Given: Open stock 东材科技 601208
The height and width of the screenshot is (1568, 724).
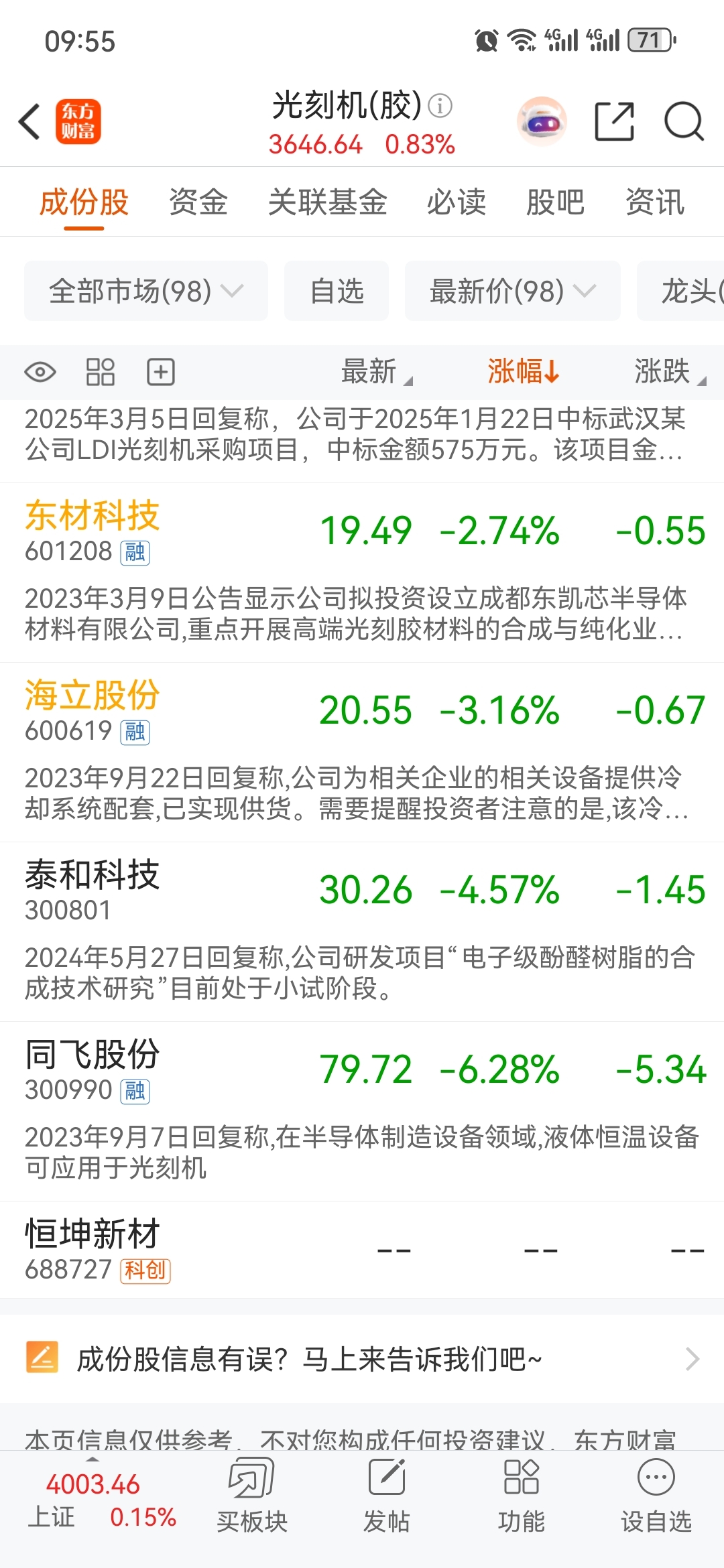Looking at the screenshot, I should tap(93, 531).
